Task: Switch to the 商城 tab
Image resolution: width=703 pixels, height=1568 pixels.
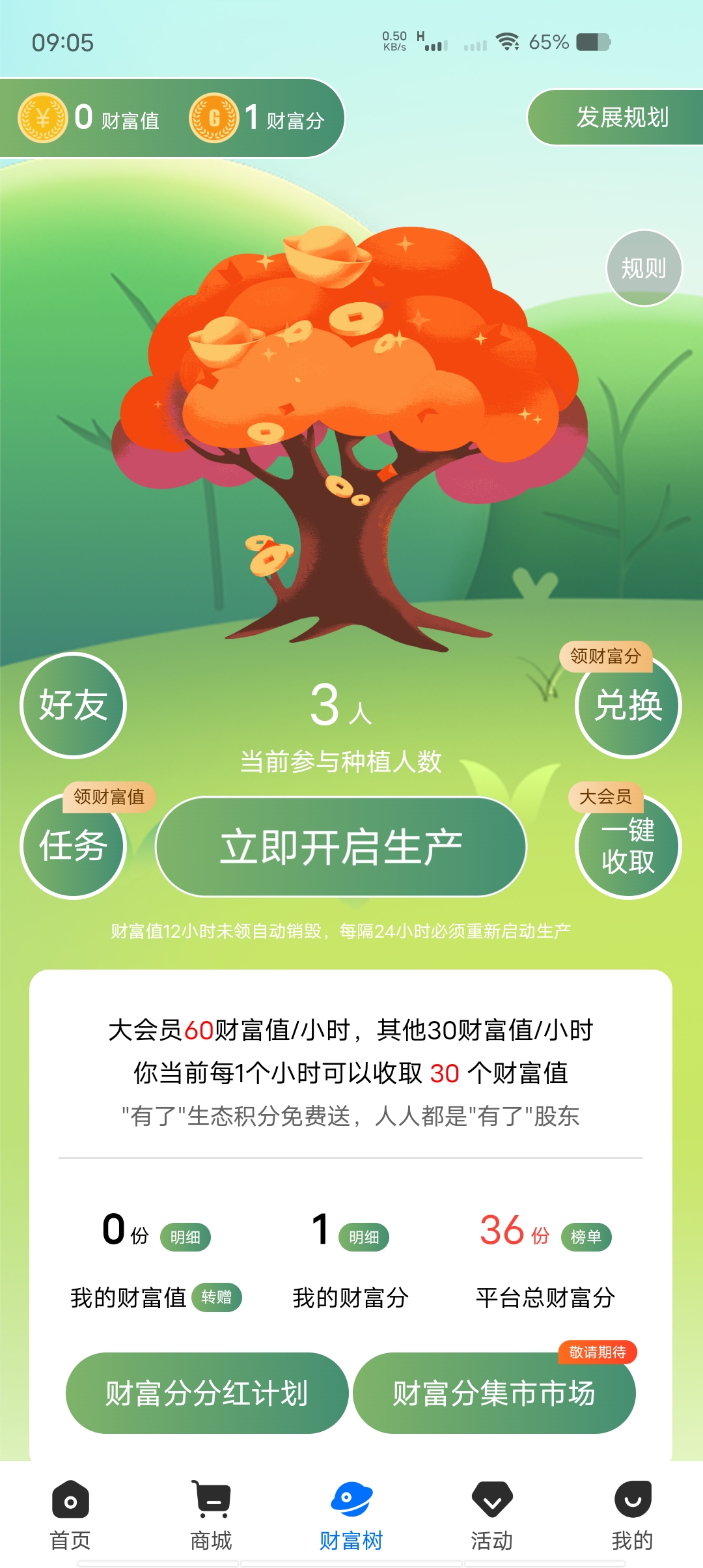Action: pos(211,1515)
